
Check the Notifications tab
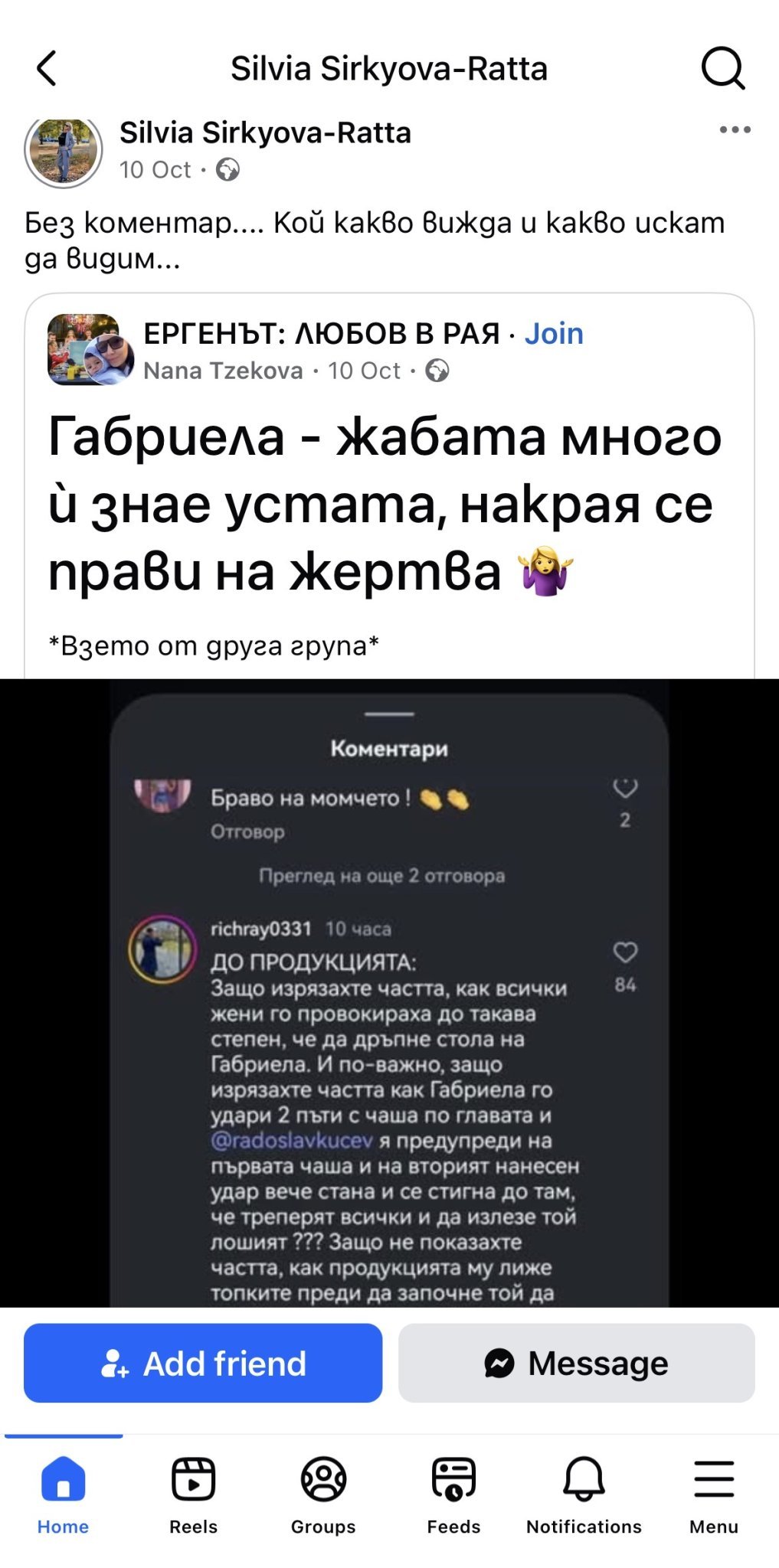click(x=584, y=1495)
